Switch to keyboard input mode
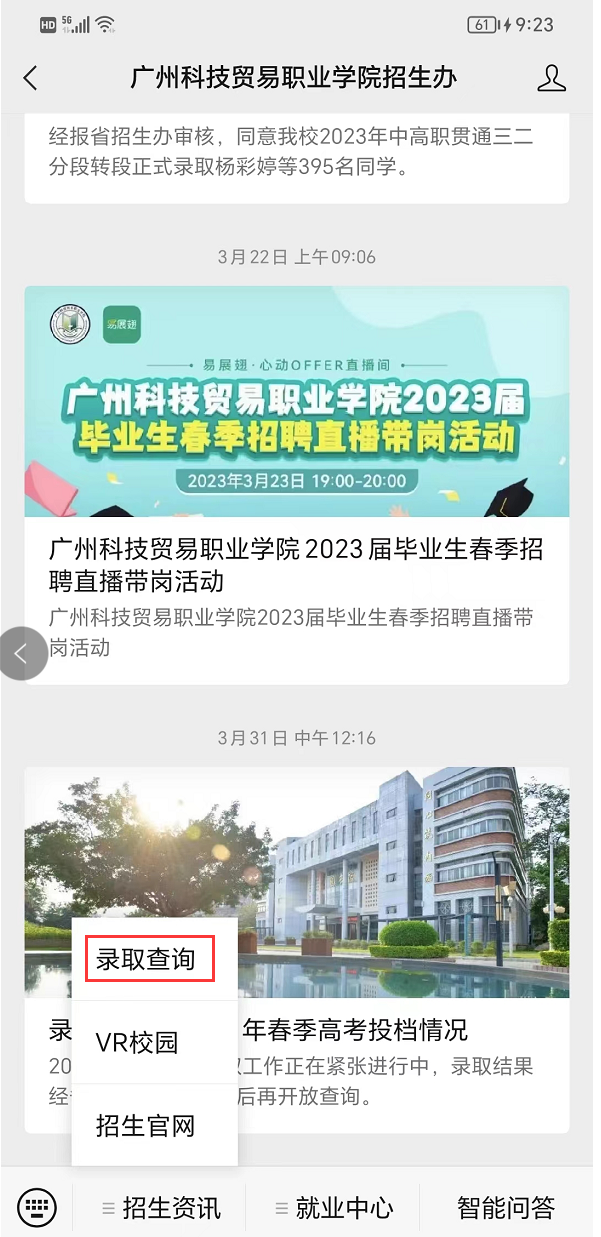The width and height of the screenshot is (601, 1237). 37,1206
